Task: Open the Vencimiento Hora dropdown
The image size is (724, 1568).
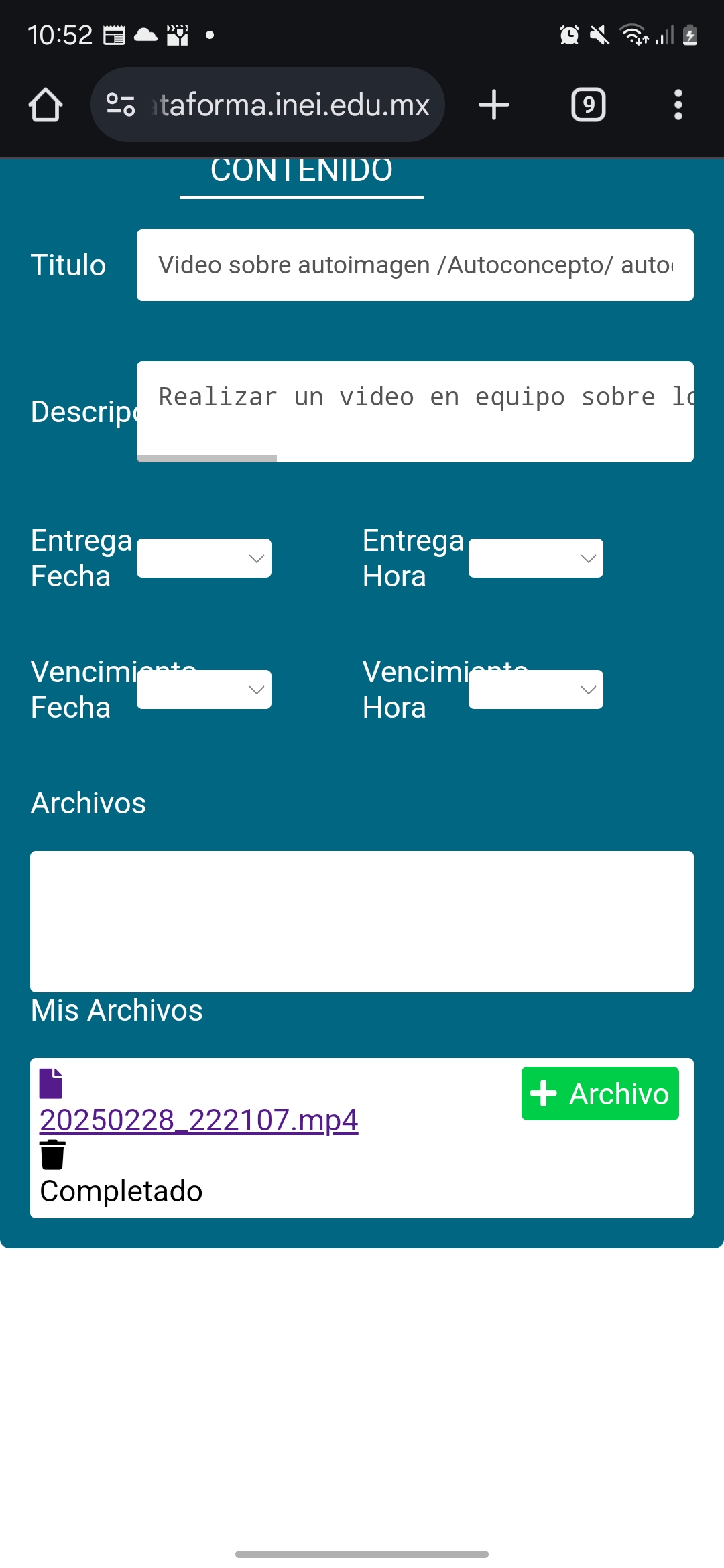Action: click(x=536, y=690)
